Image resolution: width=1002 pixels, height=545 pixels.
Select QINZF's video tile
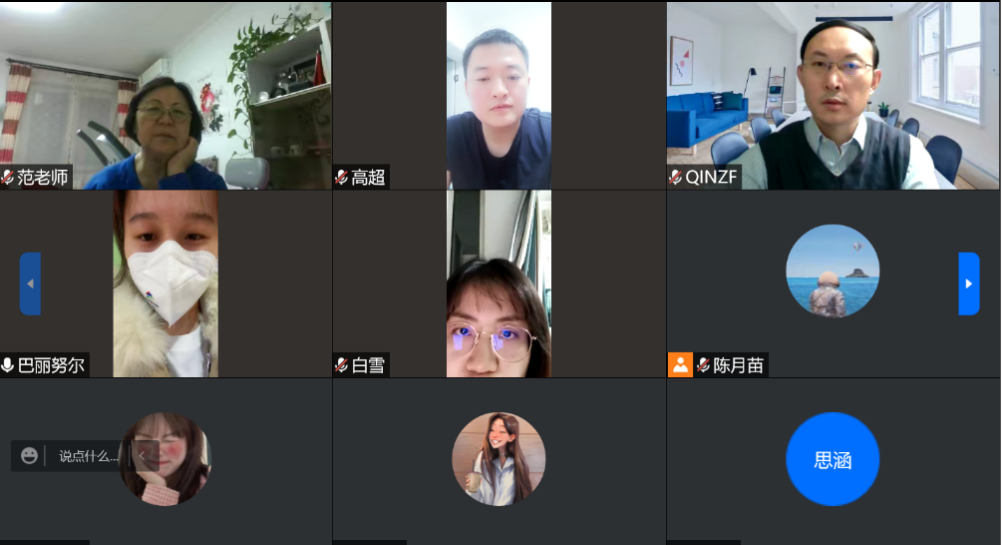point(833,95)
